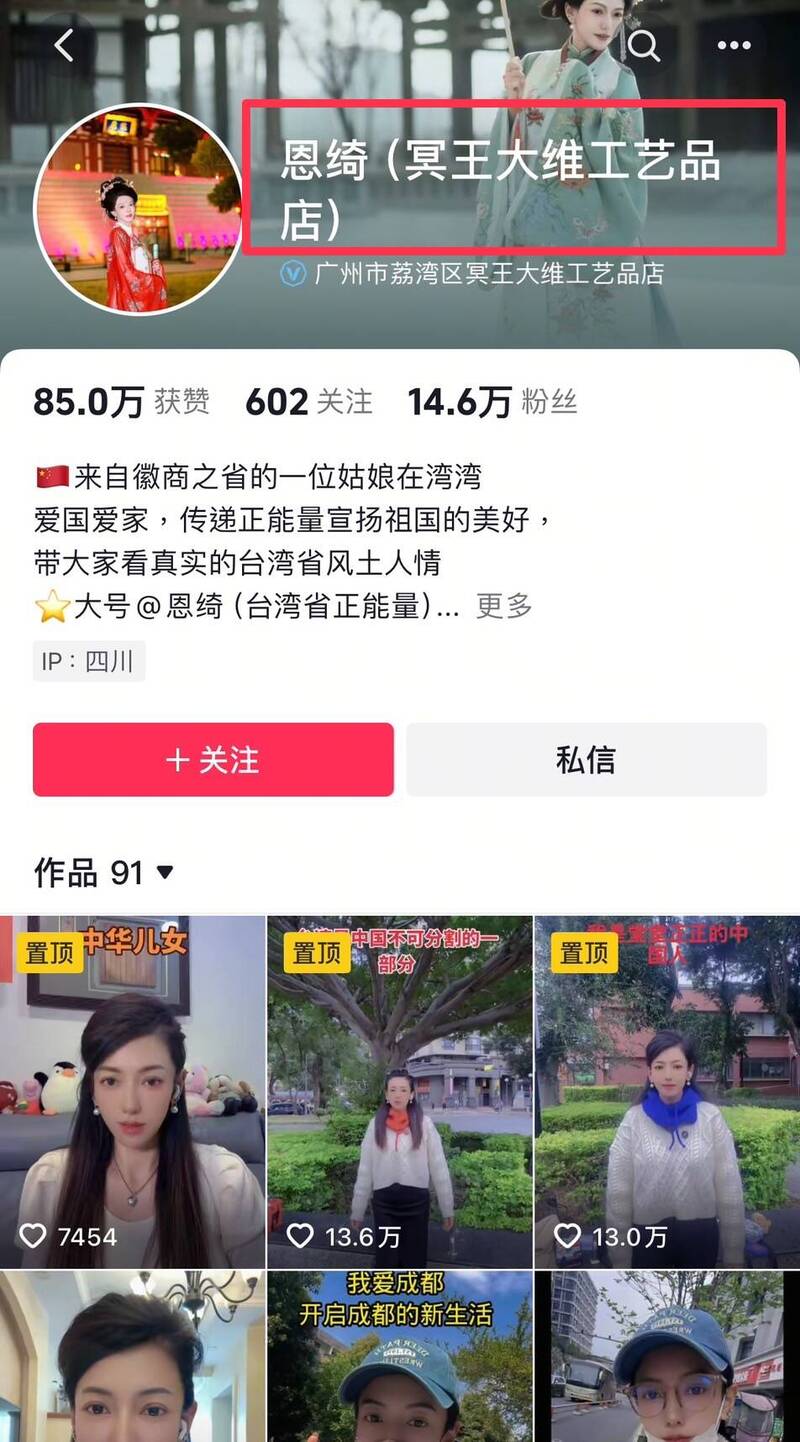Expand the bio with 更多
This screenshot has width=800, height=1442.
(x=504, y=605)
